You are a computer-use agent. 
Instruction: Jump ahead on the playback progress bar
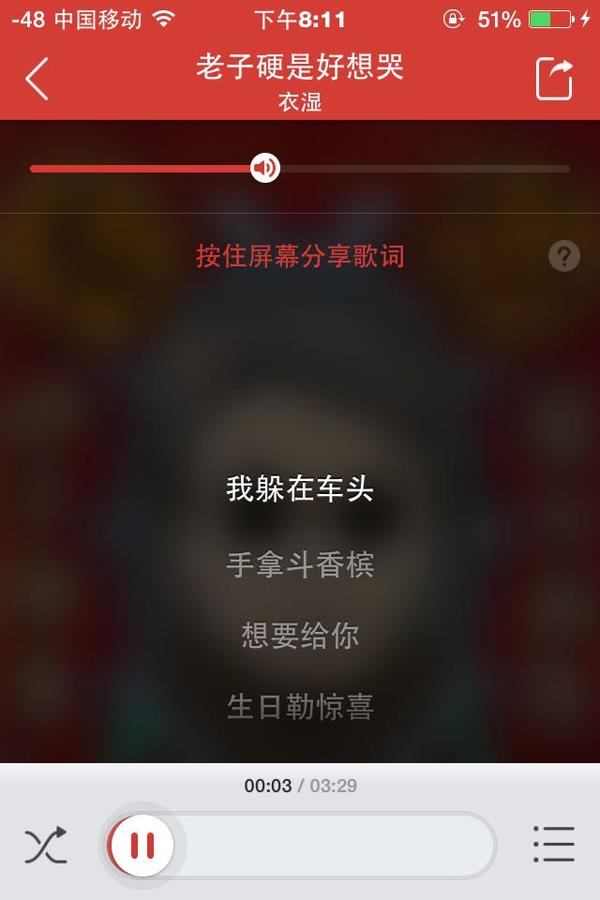[x=350, y=846]
